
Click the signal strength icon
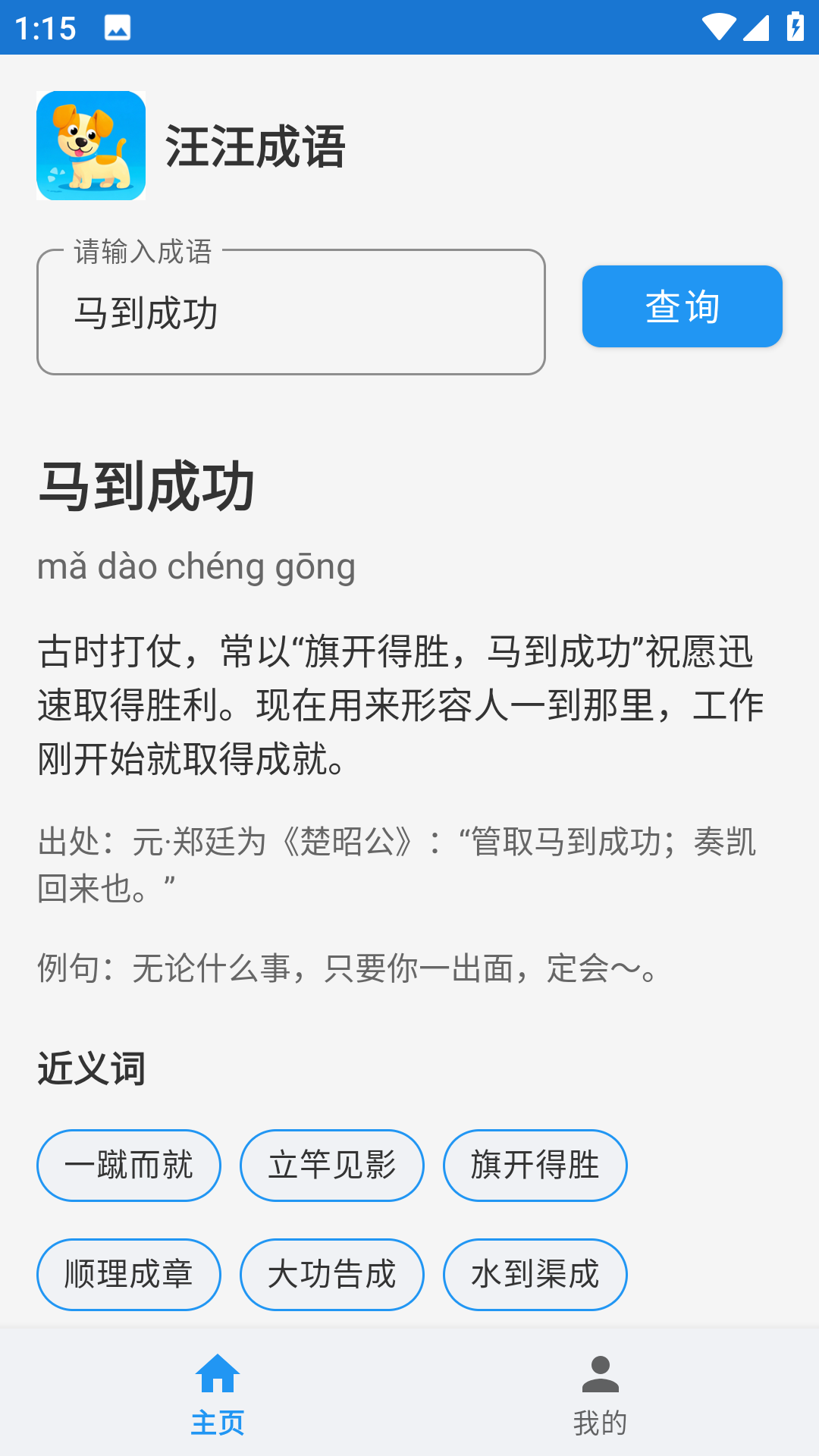[756, 27]
